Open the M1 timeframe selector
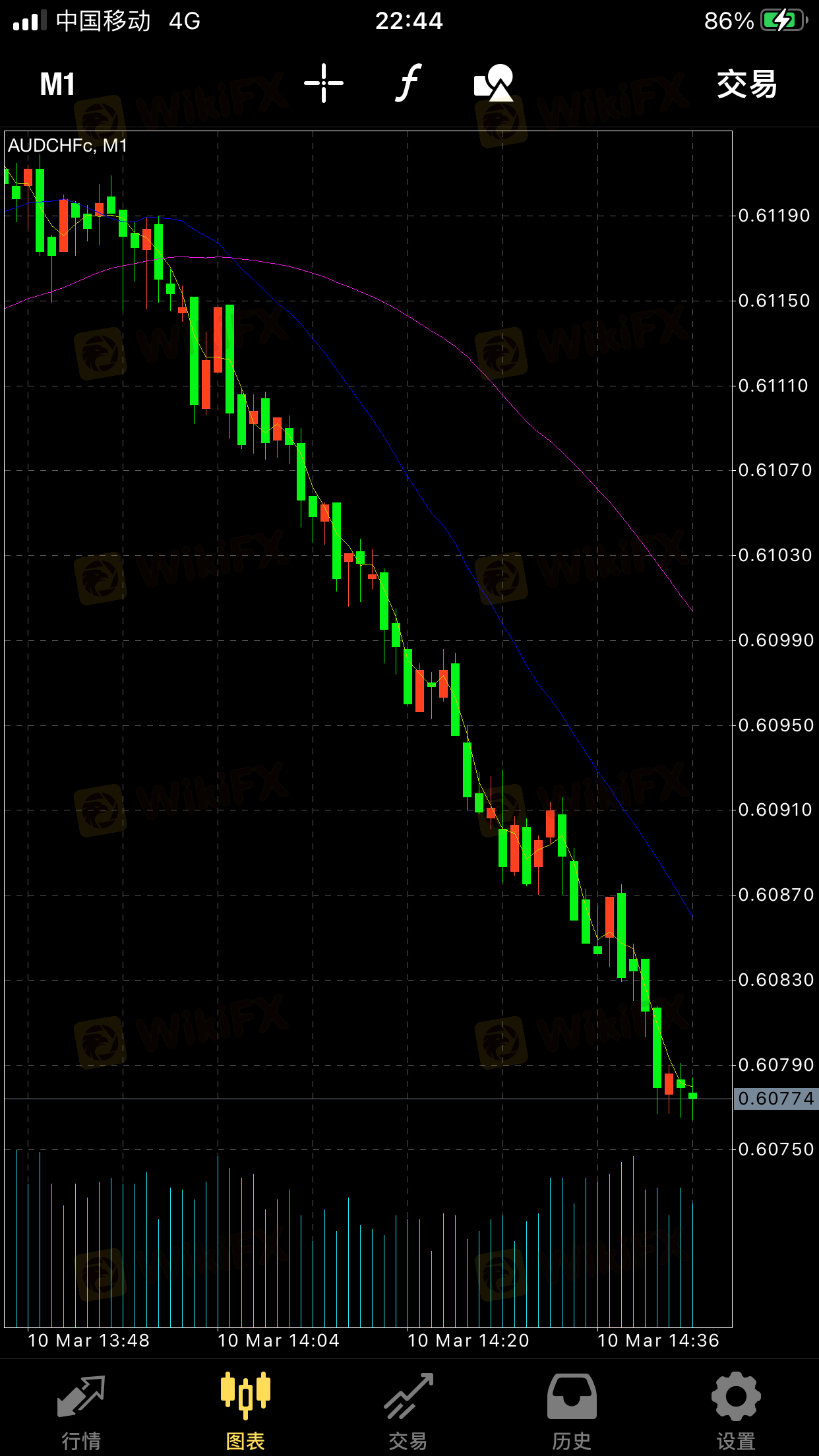 57,84
